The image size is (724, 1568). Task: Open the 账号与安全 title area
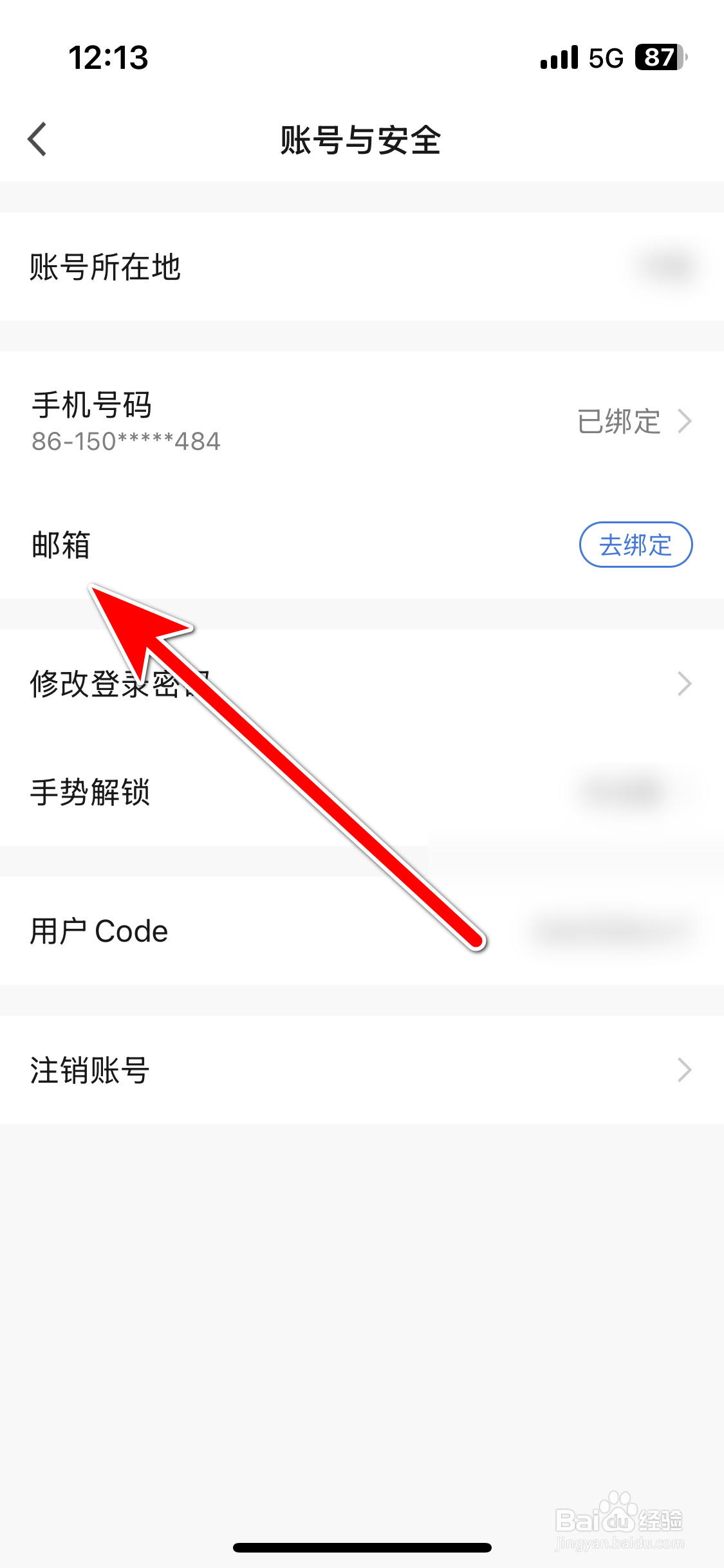[362, 140]
